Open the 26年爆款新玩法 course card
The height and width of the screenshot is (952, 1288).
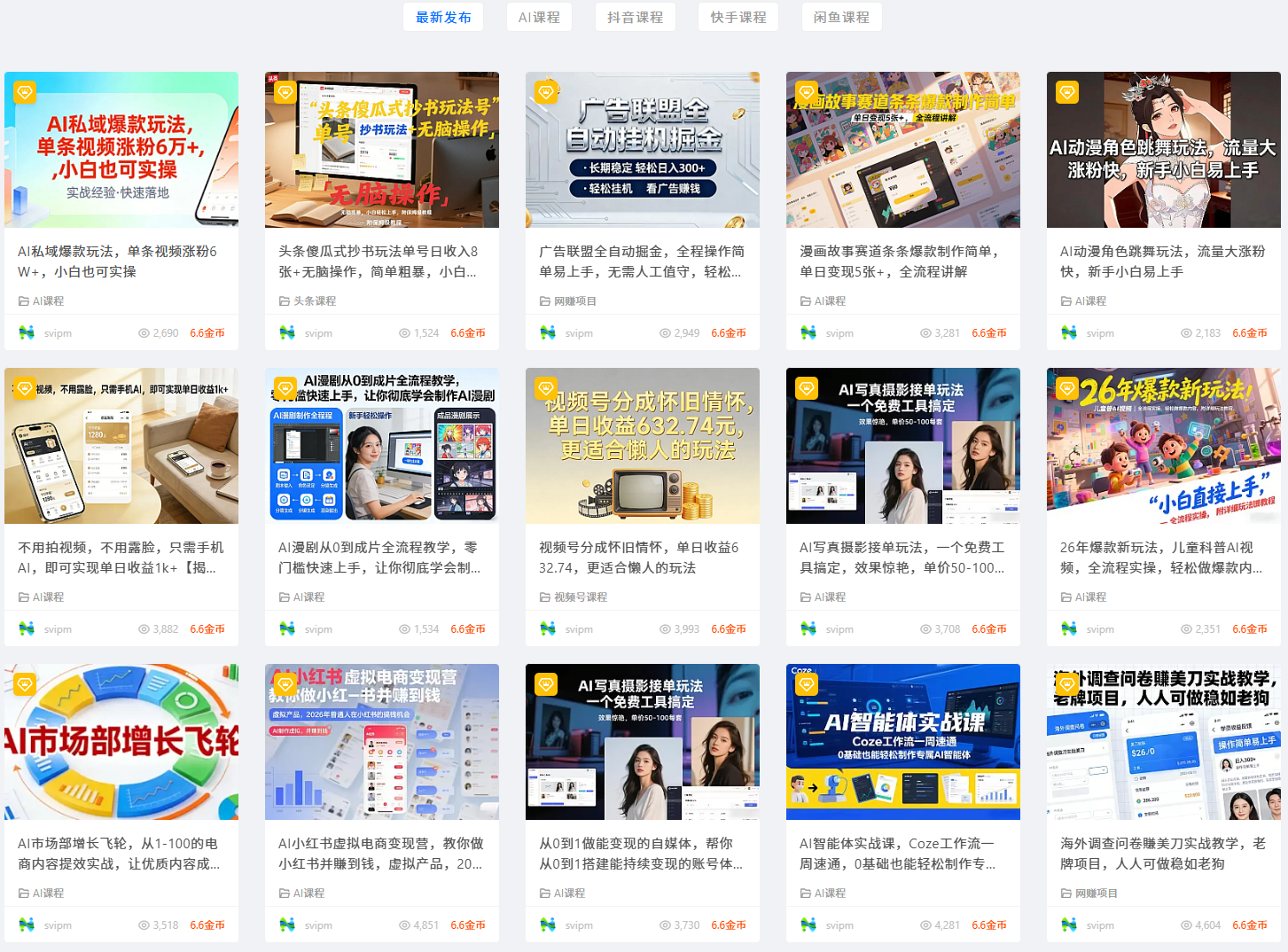(x=1163, y=446)
